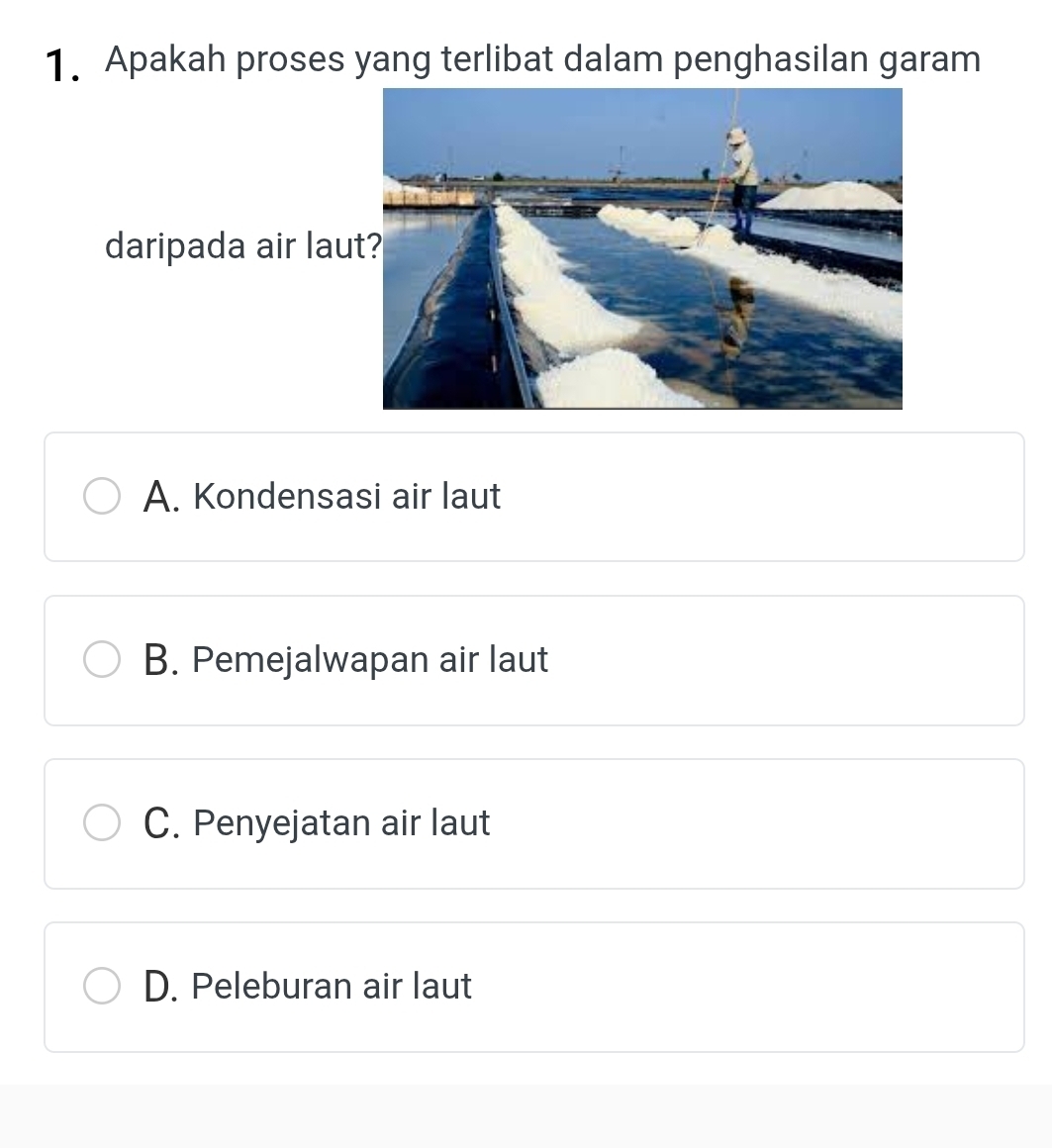Choose option B. Pemejalwapan air laut

click(102, 660)
